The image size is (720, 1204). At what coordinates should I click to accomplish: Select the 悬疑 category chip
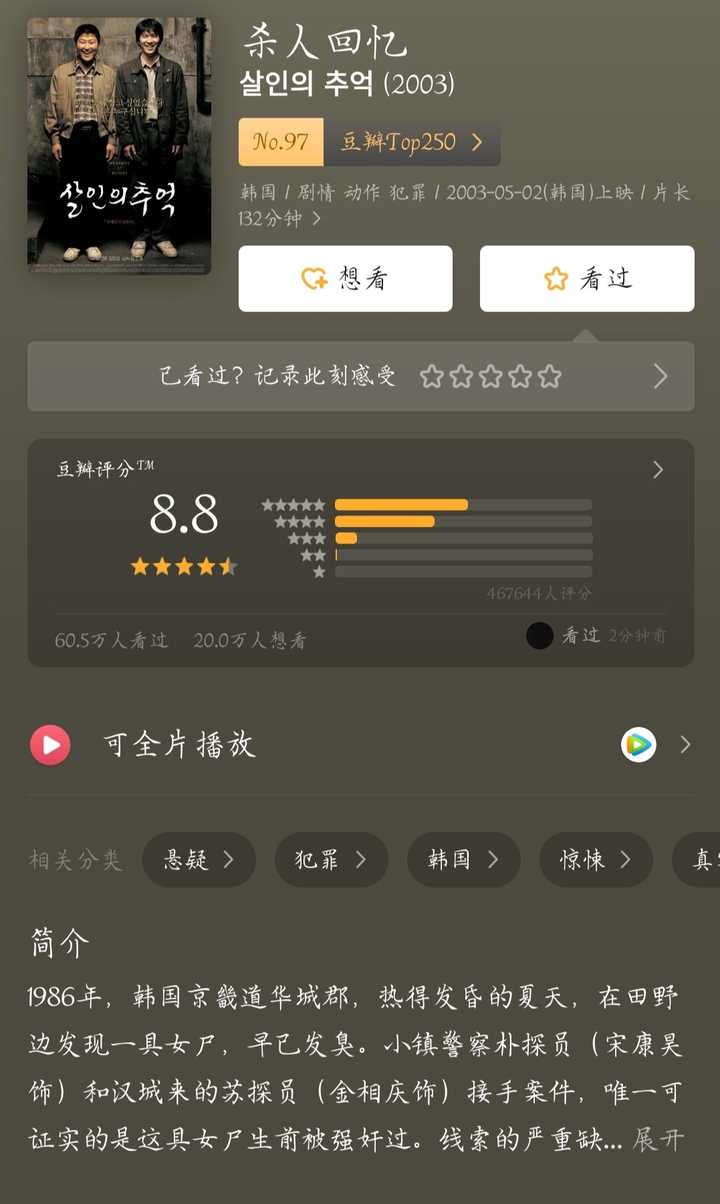click(198, 859)
